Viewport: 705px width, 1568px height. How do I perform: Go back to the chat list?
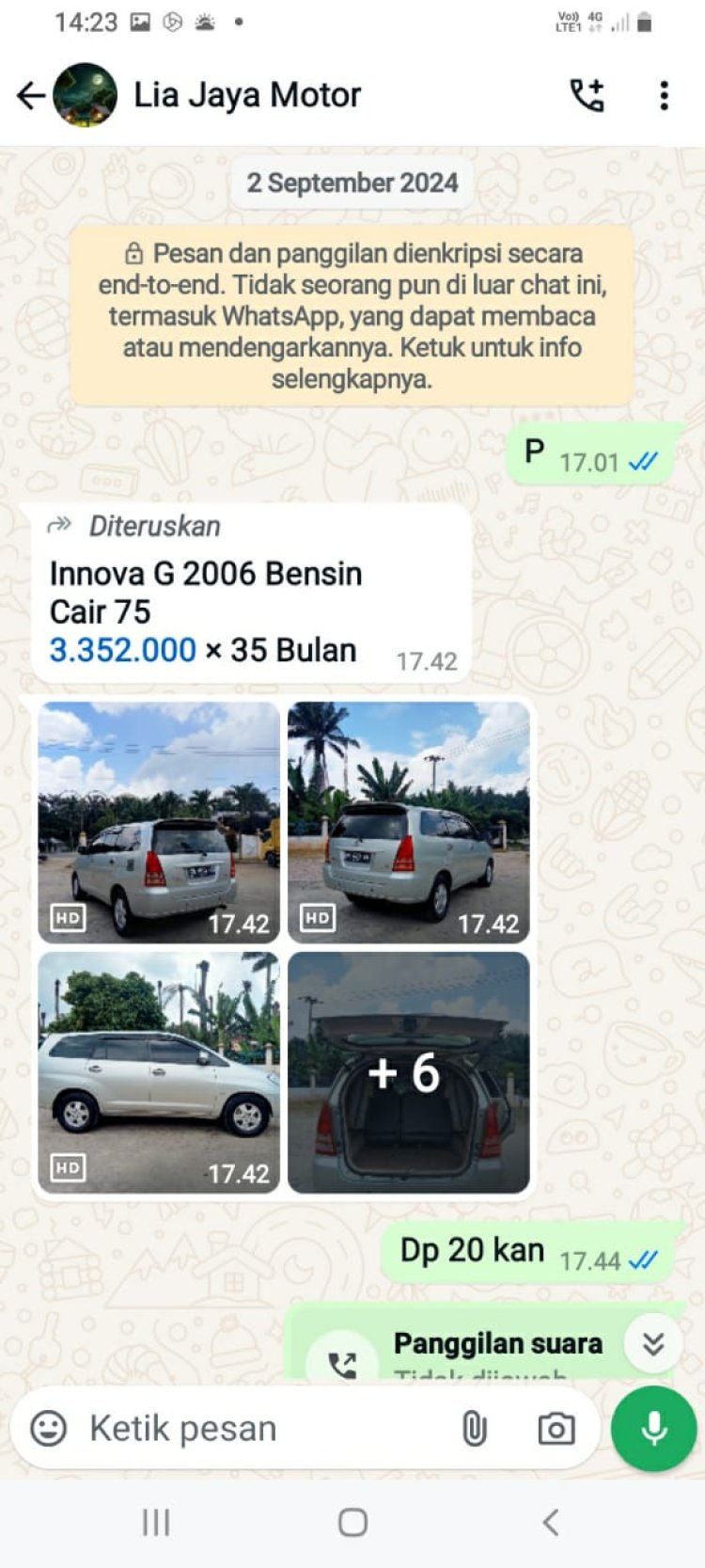[30, 95]
